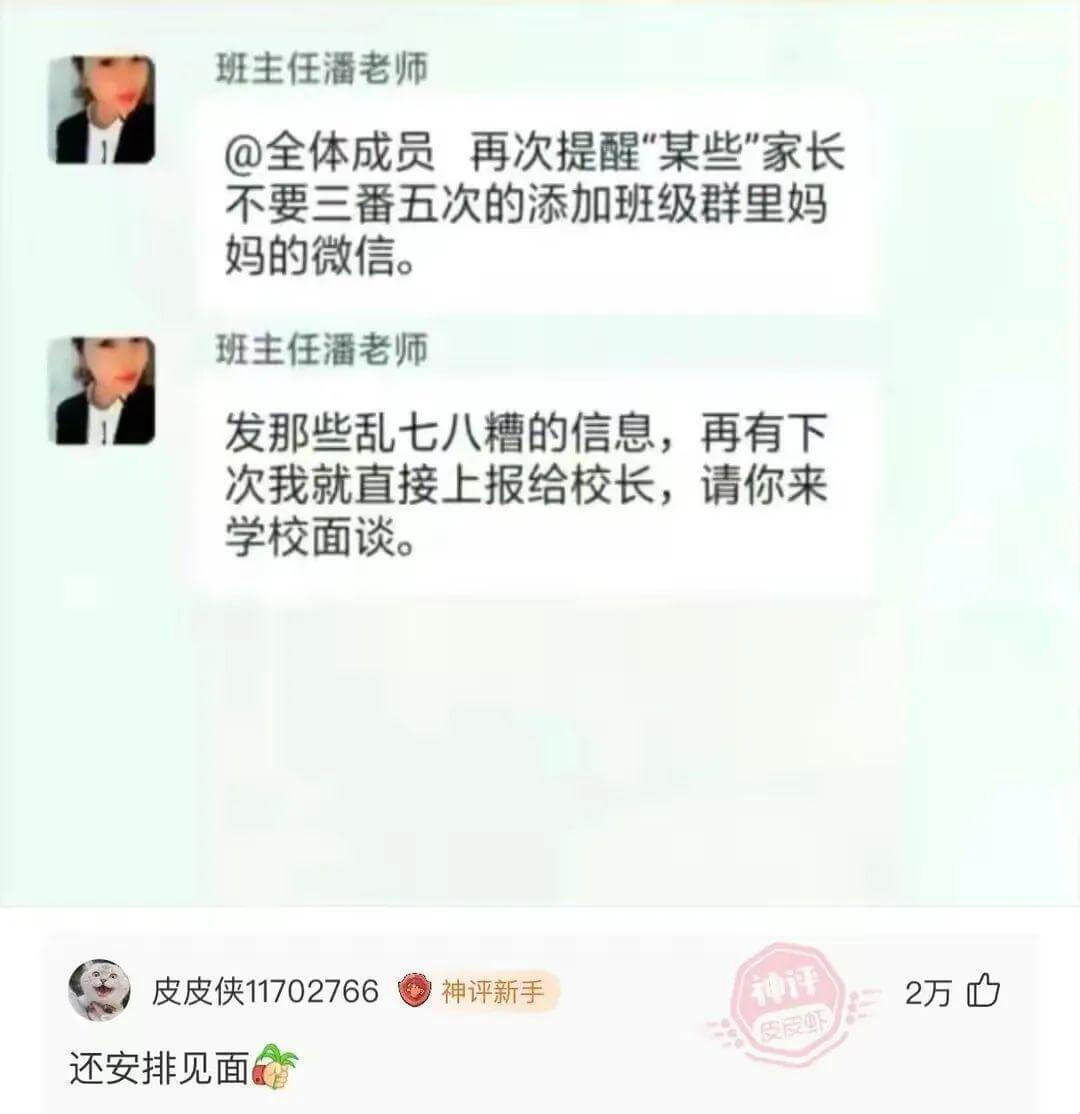Click the palm tree emoji in the comment
Image resolution: width=1080 pixels, height=1114 pixels.
click(x=277, y=1052)
